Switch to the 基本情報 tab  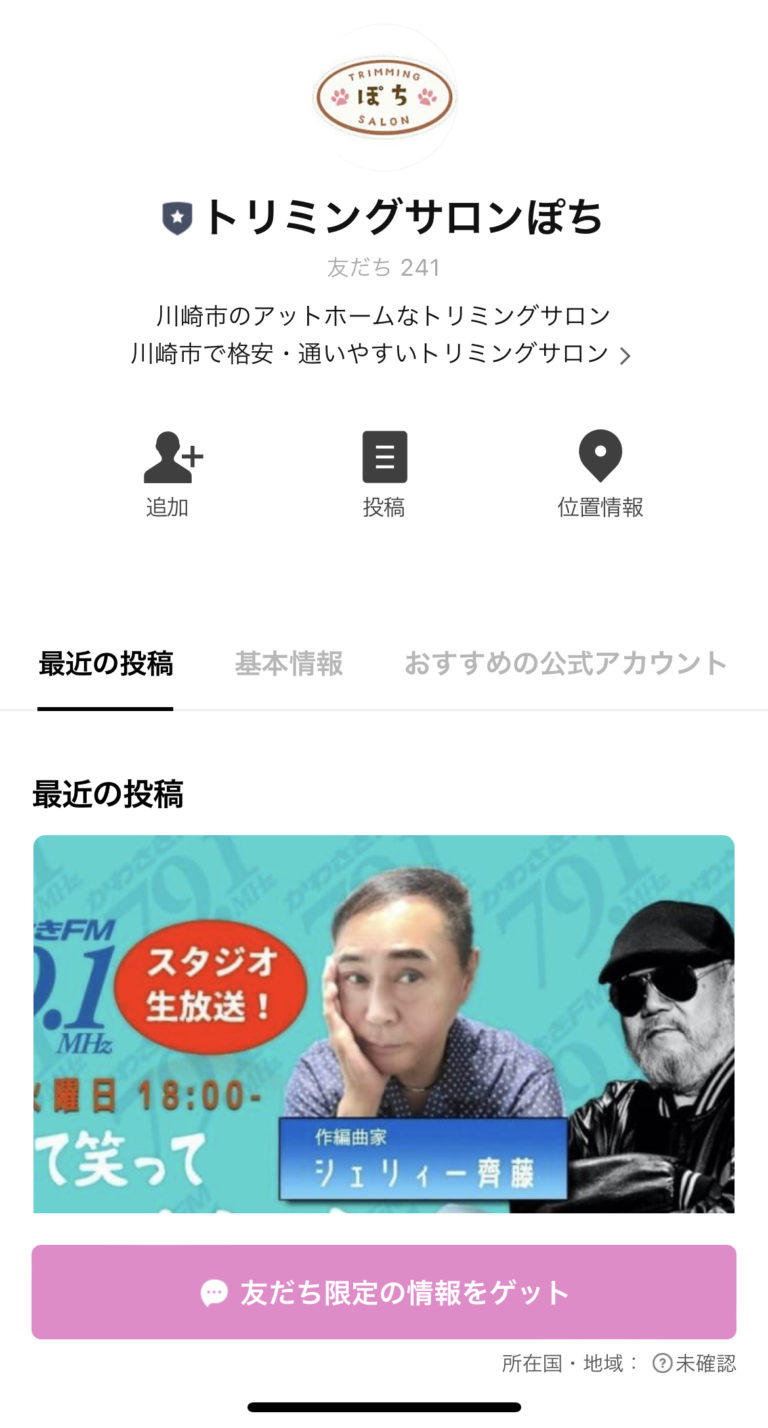(288, 662)
